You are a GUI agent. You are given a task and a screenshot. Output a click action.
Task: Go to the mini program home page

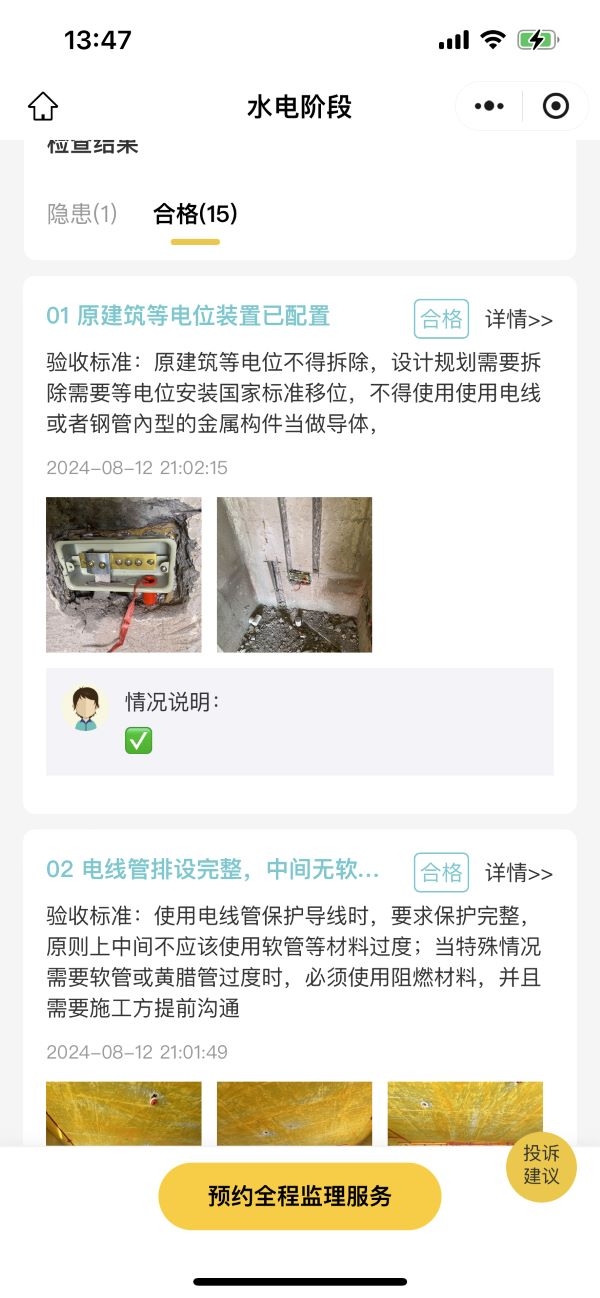click(x=42, y=106)
